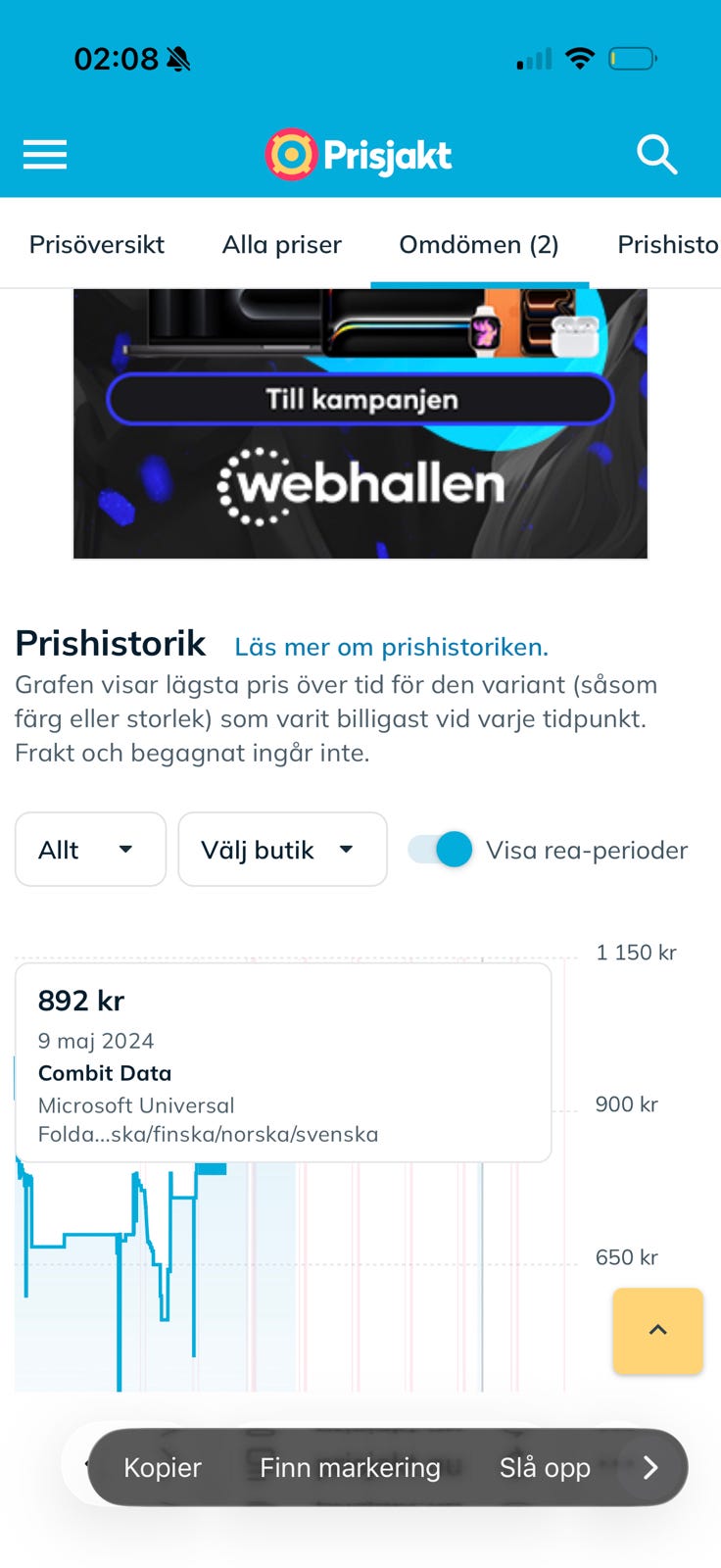Open the Allt dropdown chevron
Image resolution: width=721 pixels, height=1568 pixels.
[126, 850]
